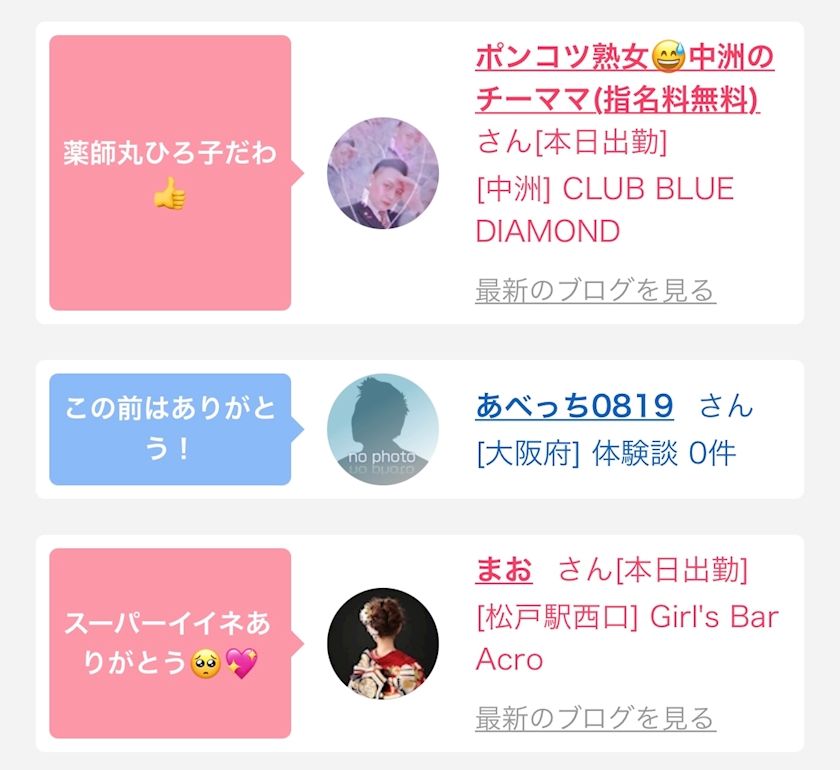Open あべっち0819 user profile
Image resolution: width=840 pixels, height=770 pixels.
coord(574,406)
